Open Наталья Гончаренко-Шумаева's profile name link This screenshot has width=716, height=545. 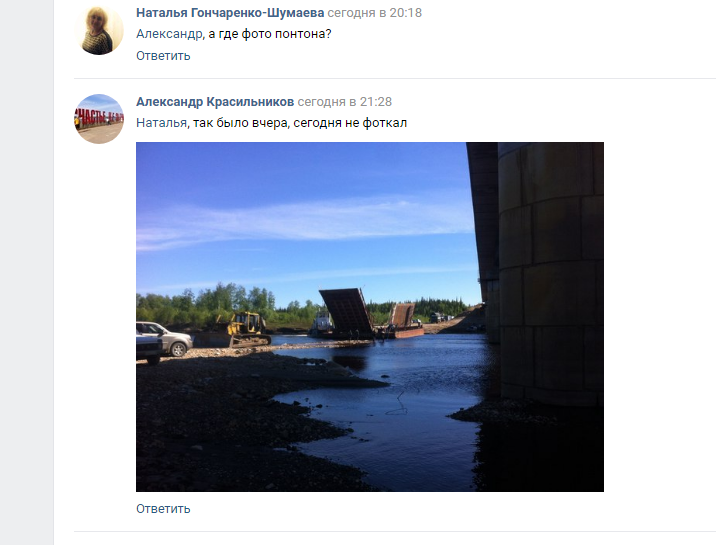230,12
